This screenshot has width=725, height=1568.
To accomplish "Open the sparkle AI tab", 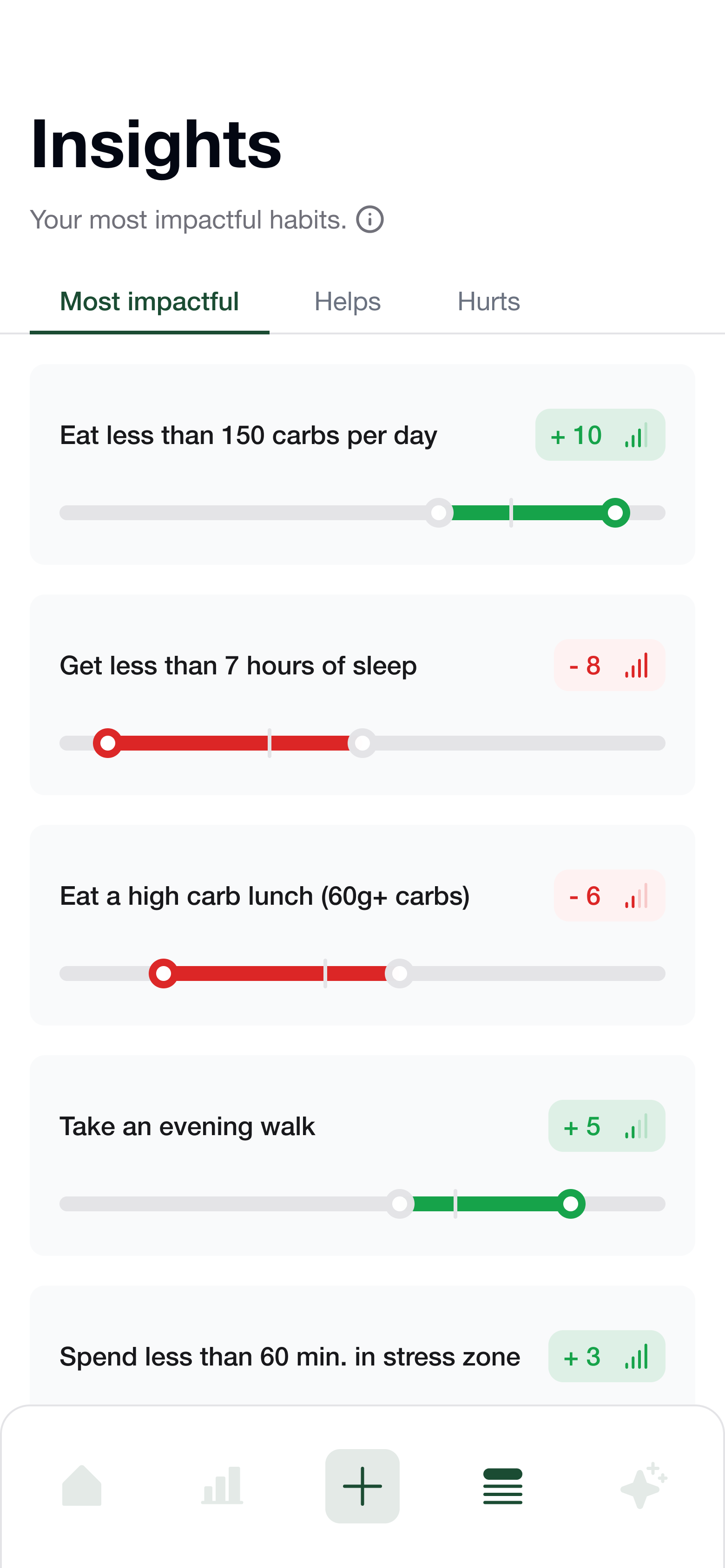I will [x=643, y=1486].
